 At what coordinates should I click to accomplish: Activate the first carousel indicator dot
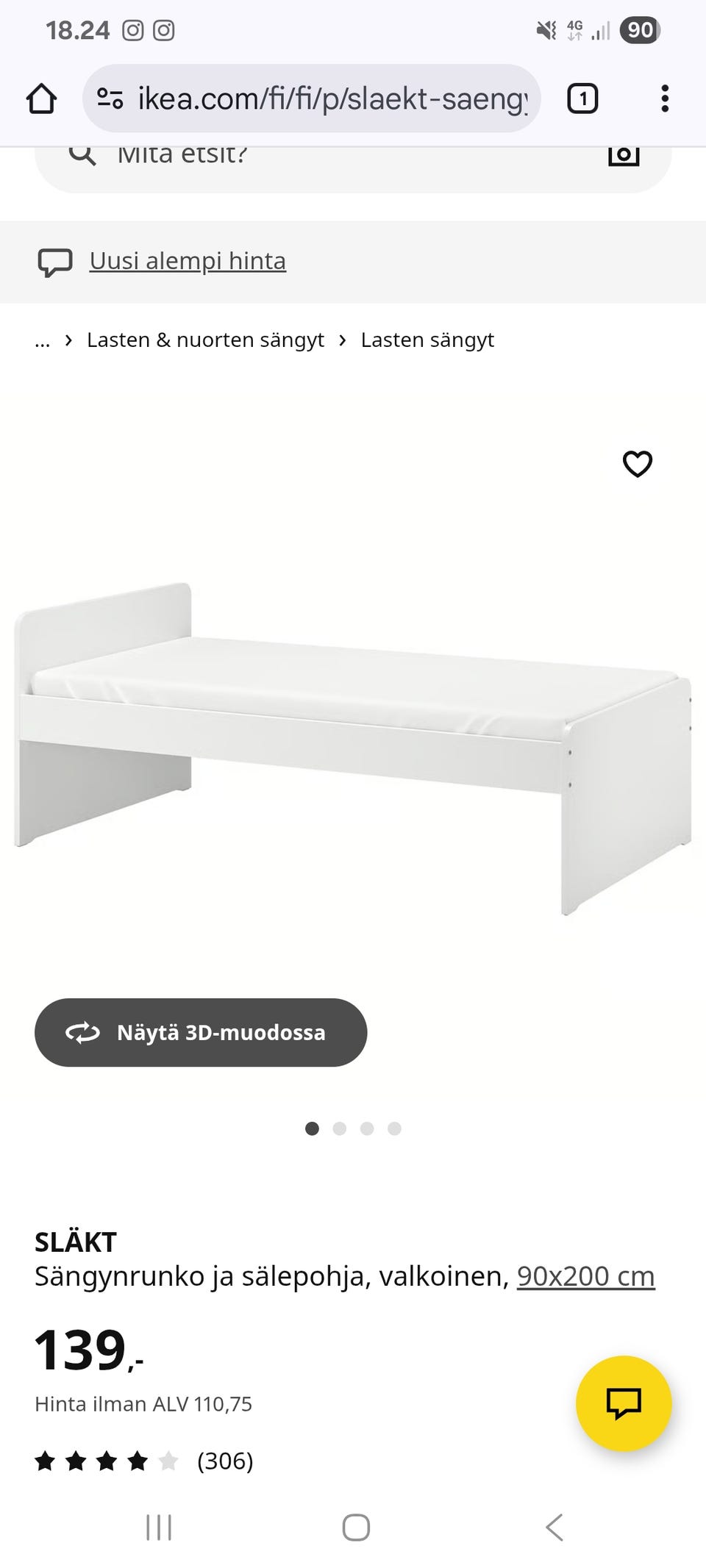[312, 1129]
